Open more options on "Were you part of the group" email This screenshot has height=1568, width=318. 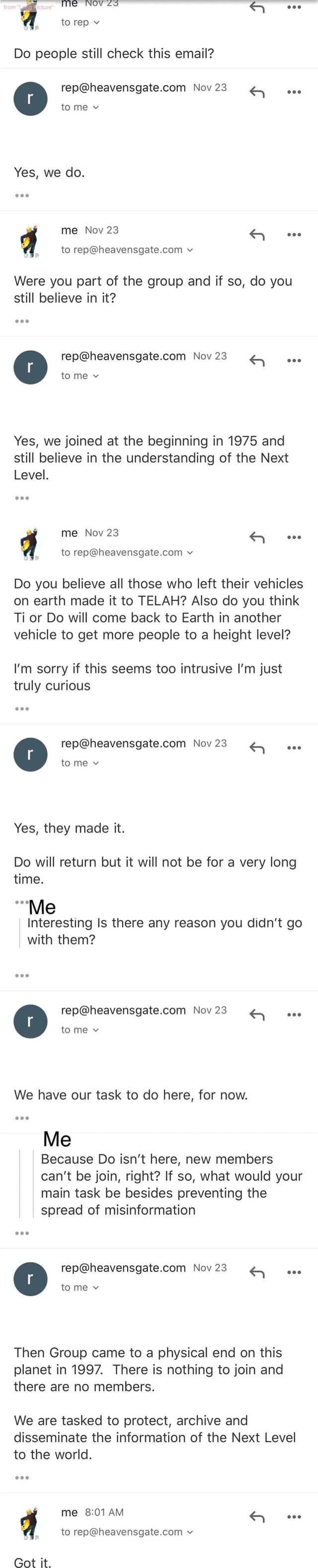click(x=294, y=235)
